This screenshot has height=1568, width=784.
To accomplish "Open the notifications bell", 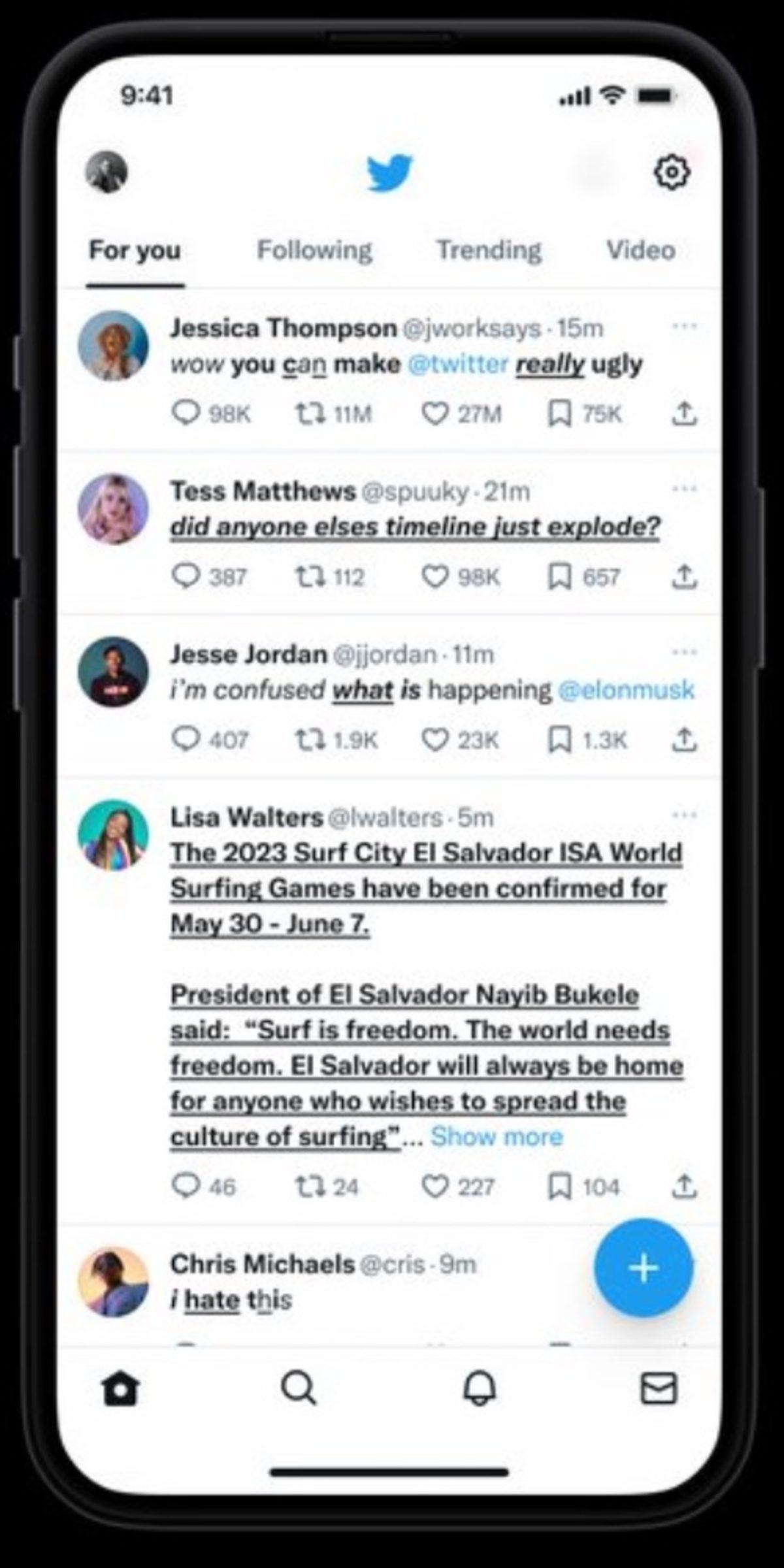I will click(480, 1388).
